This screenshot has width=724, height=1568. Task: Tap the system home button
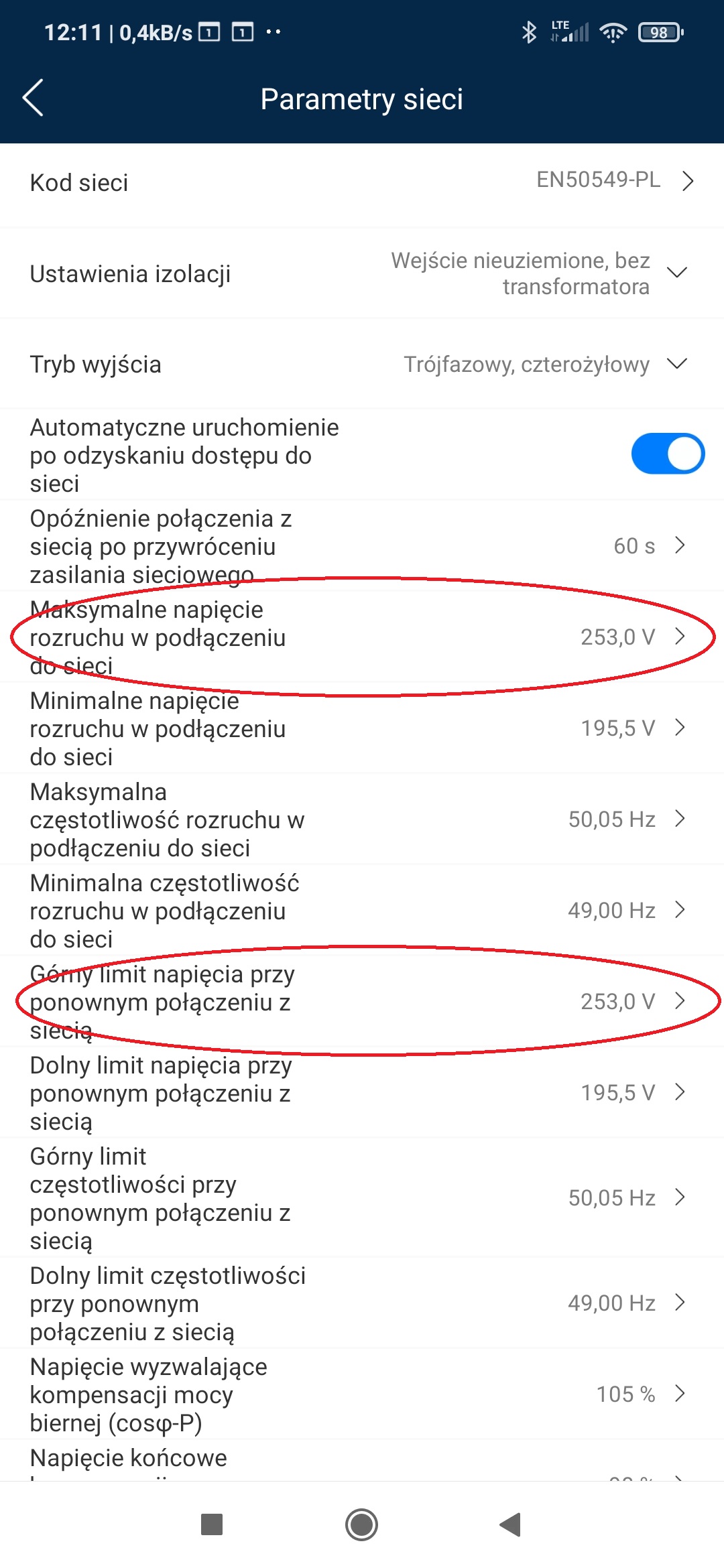coord(362,1524)
